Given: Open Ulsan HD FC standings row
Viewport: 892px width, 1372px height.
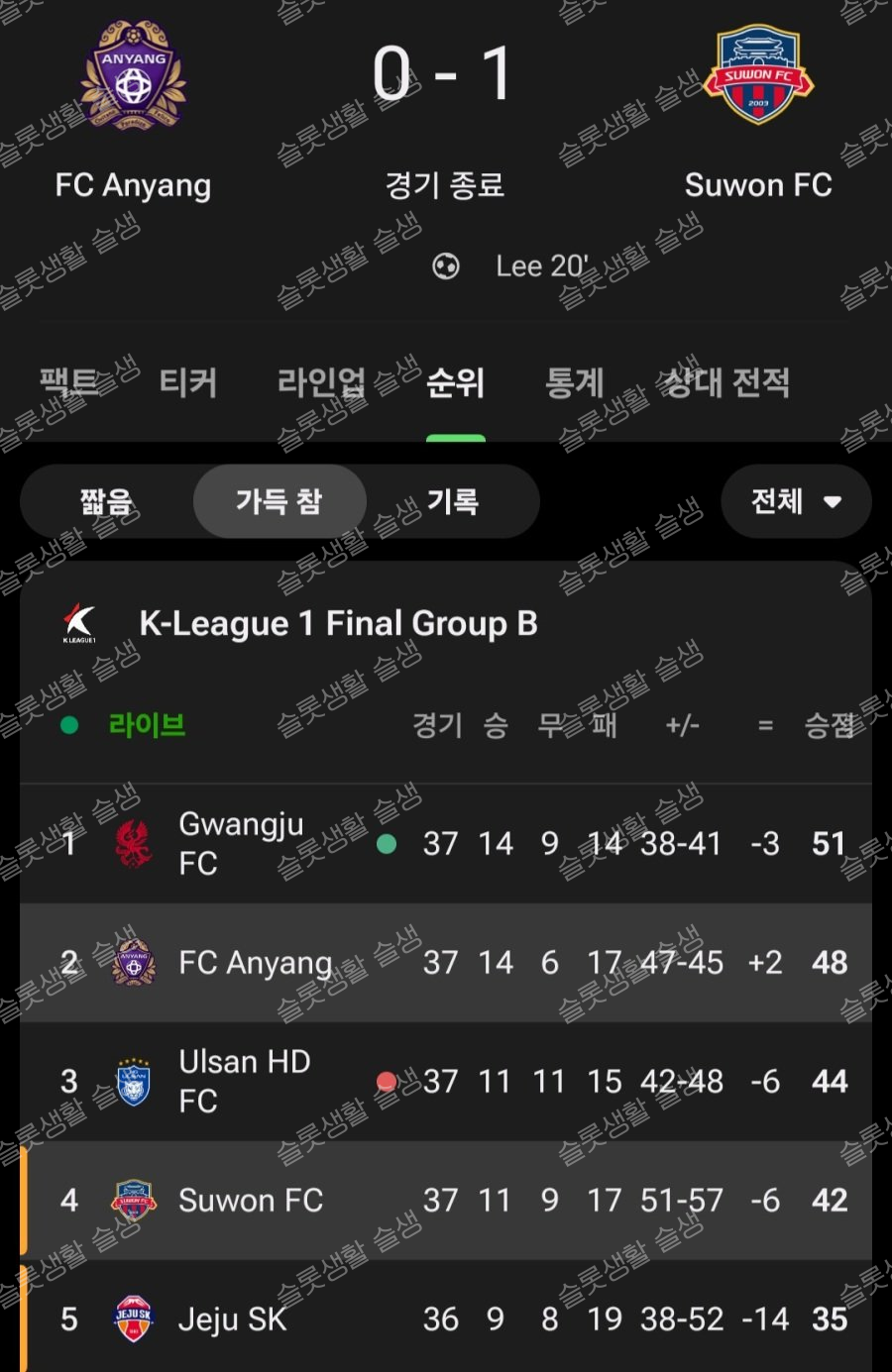Looking at the screenshot, I should tap(245, 1081).
